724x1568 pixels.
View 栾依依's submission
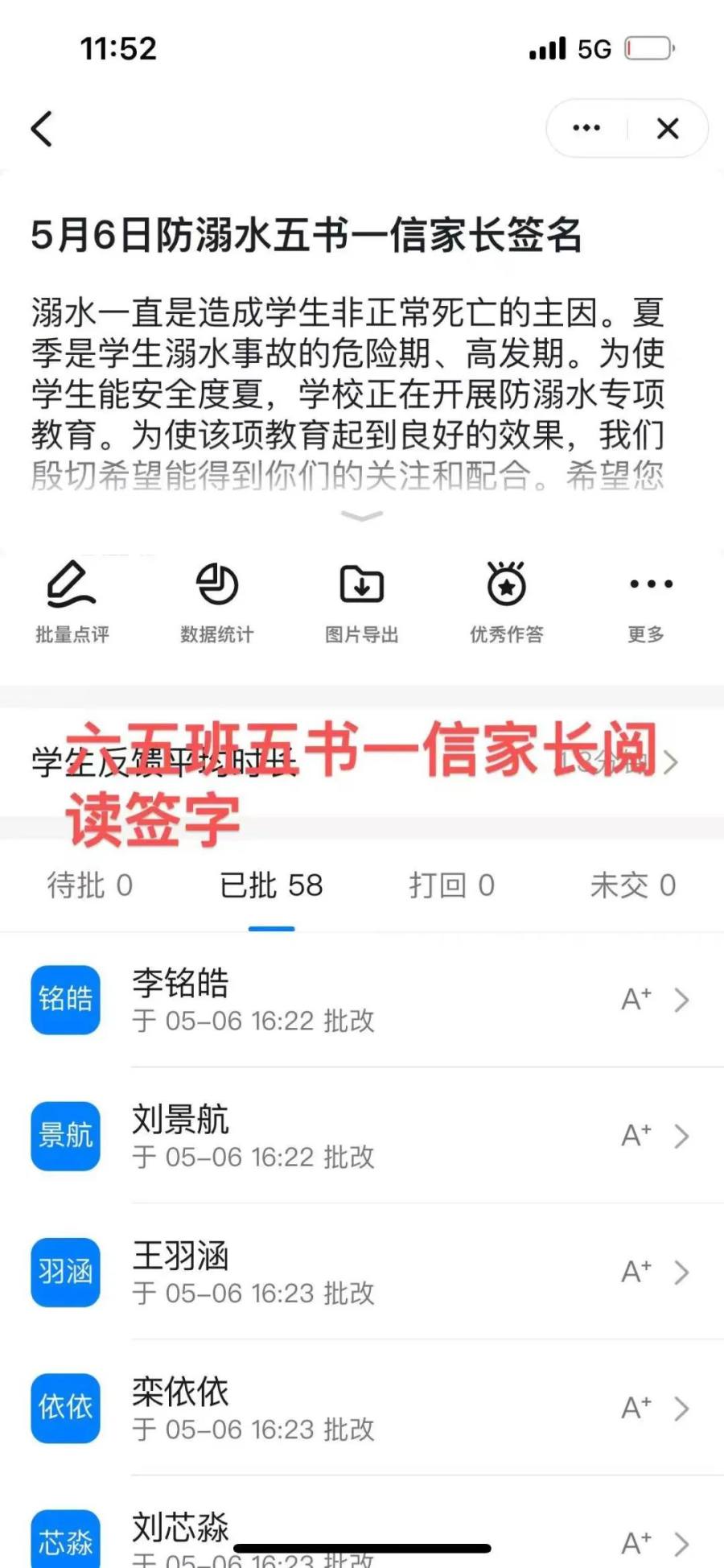coord(362,1408)
